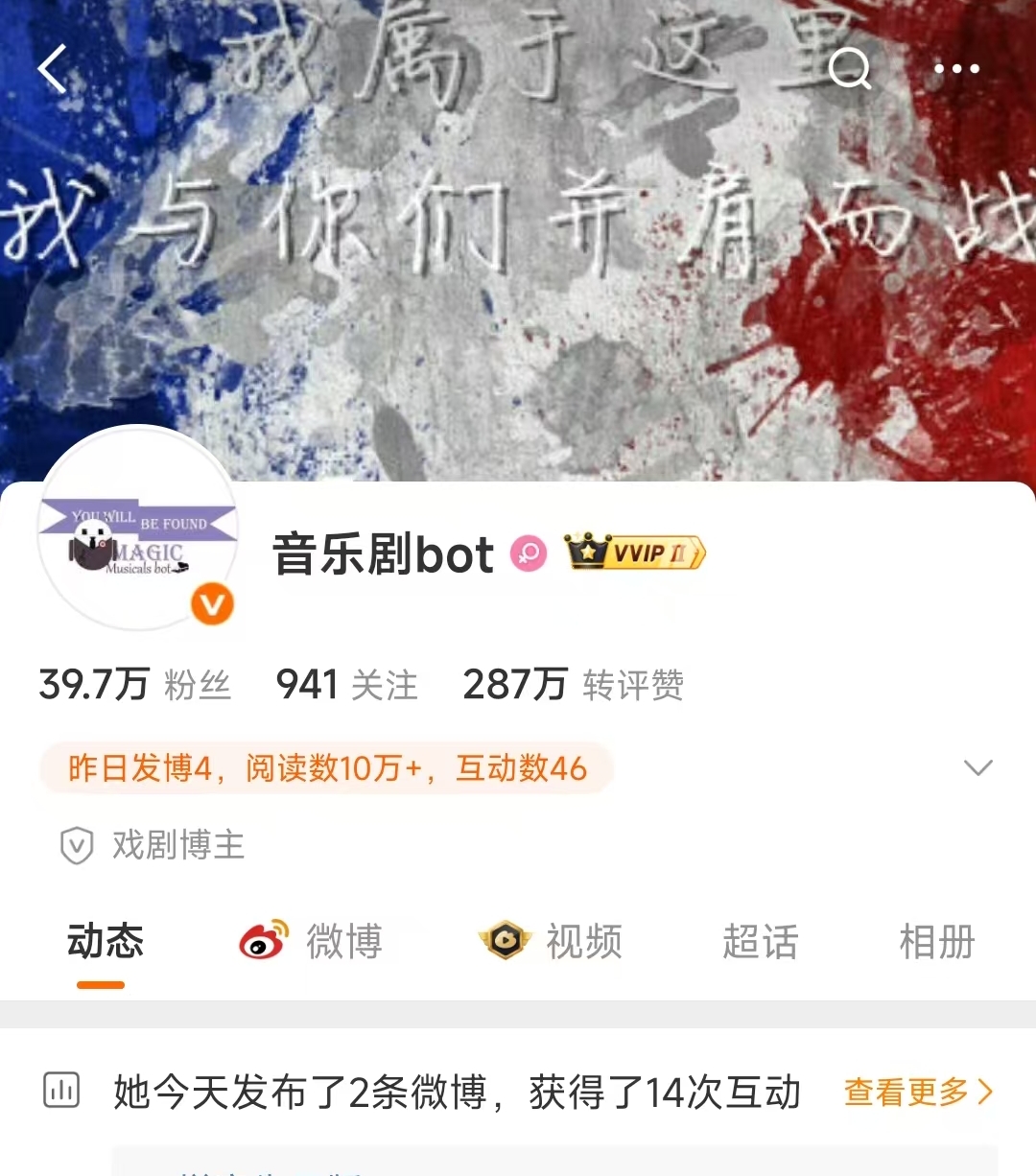Switch to the 动态 tab

[x=105, y=942]
